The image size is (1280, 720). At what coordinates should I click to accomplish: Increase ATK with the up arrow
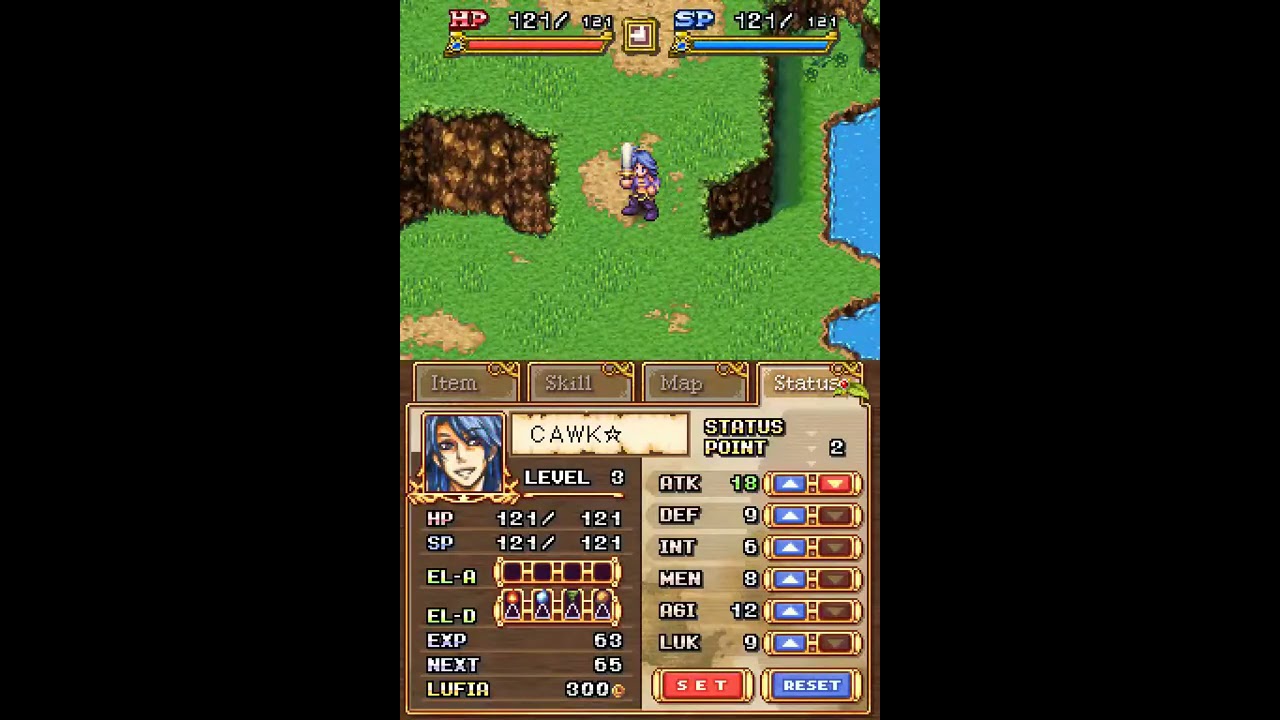point(789,484)
